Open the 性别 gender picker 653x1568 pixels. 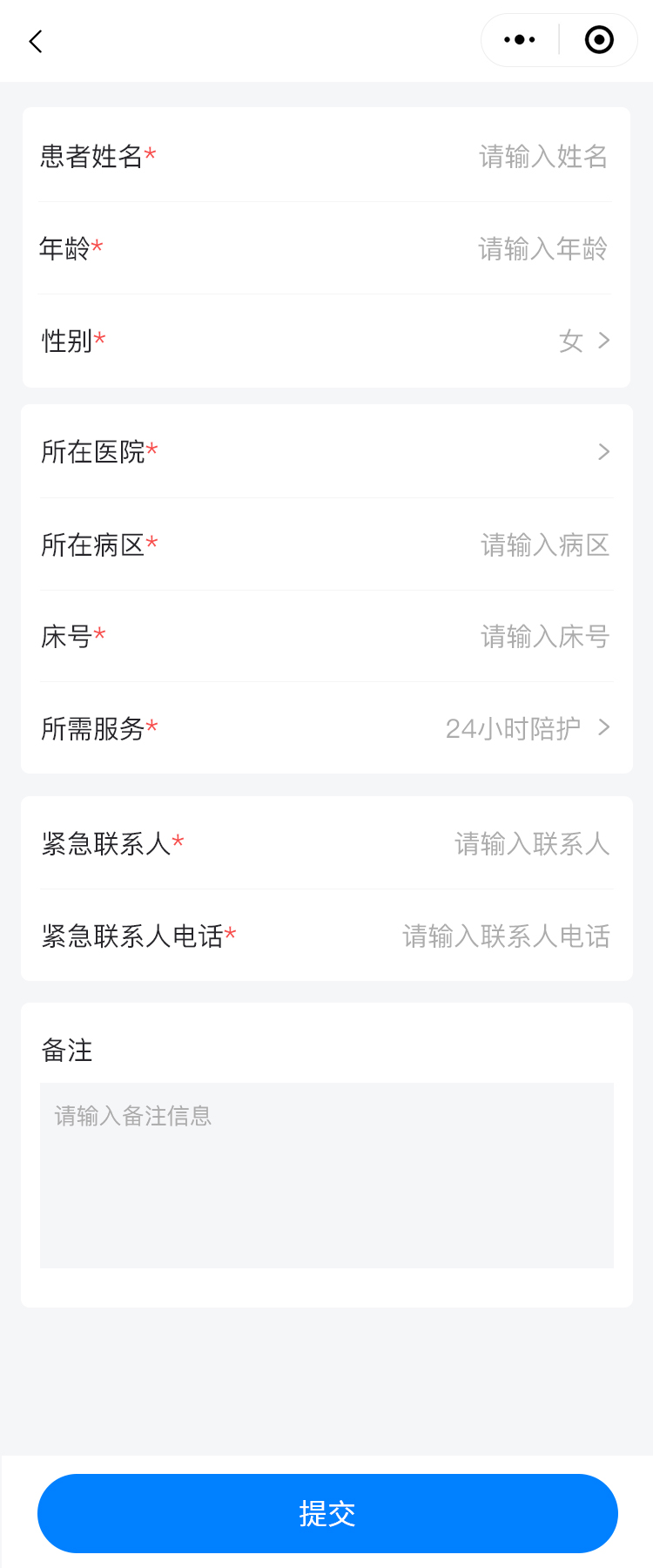point(583,341)
